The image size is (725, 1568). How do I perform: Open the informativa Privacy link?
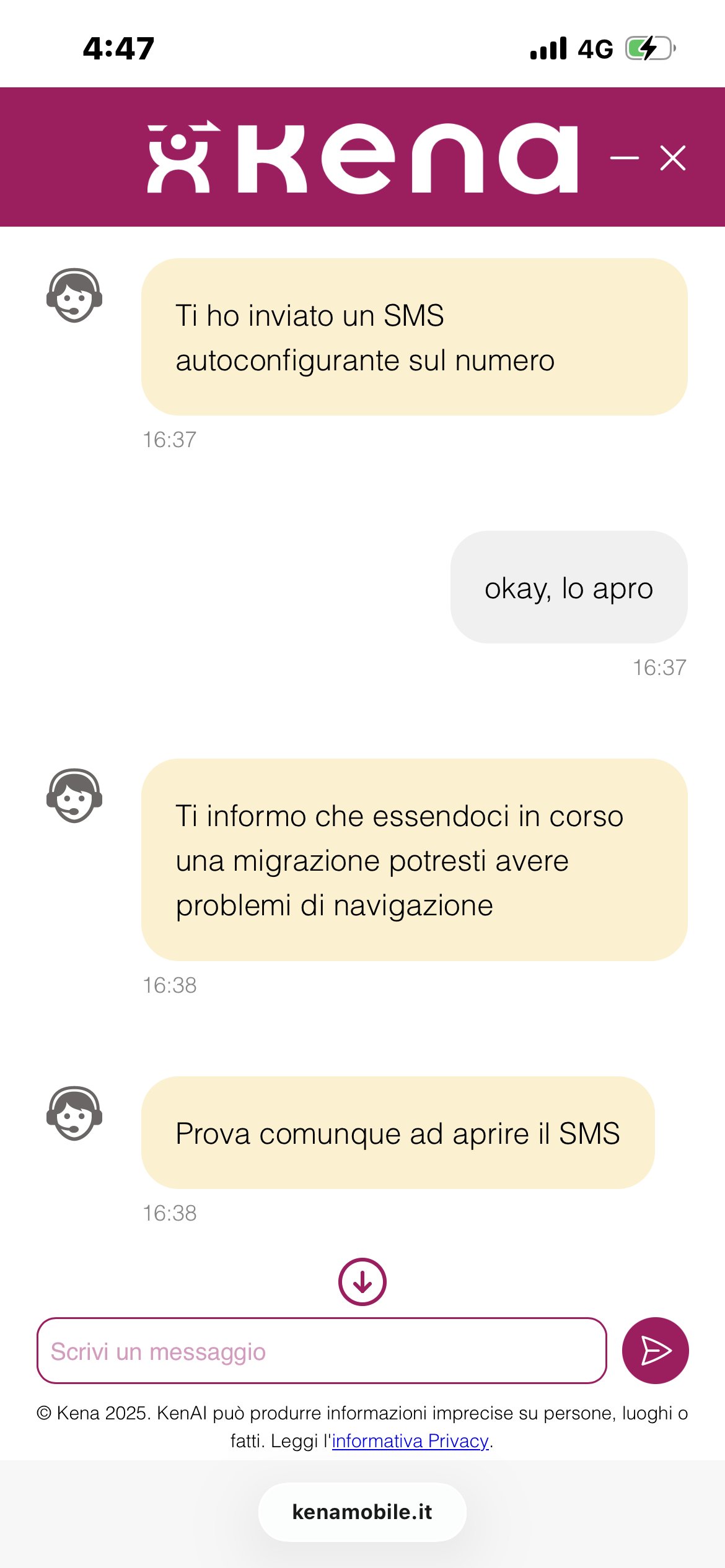(x=410, y=1441)
